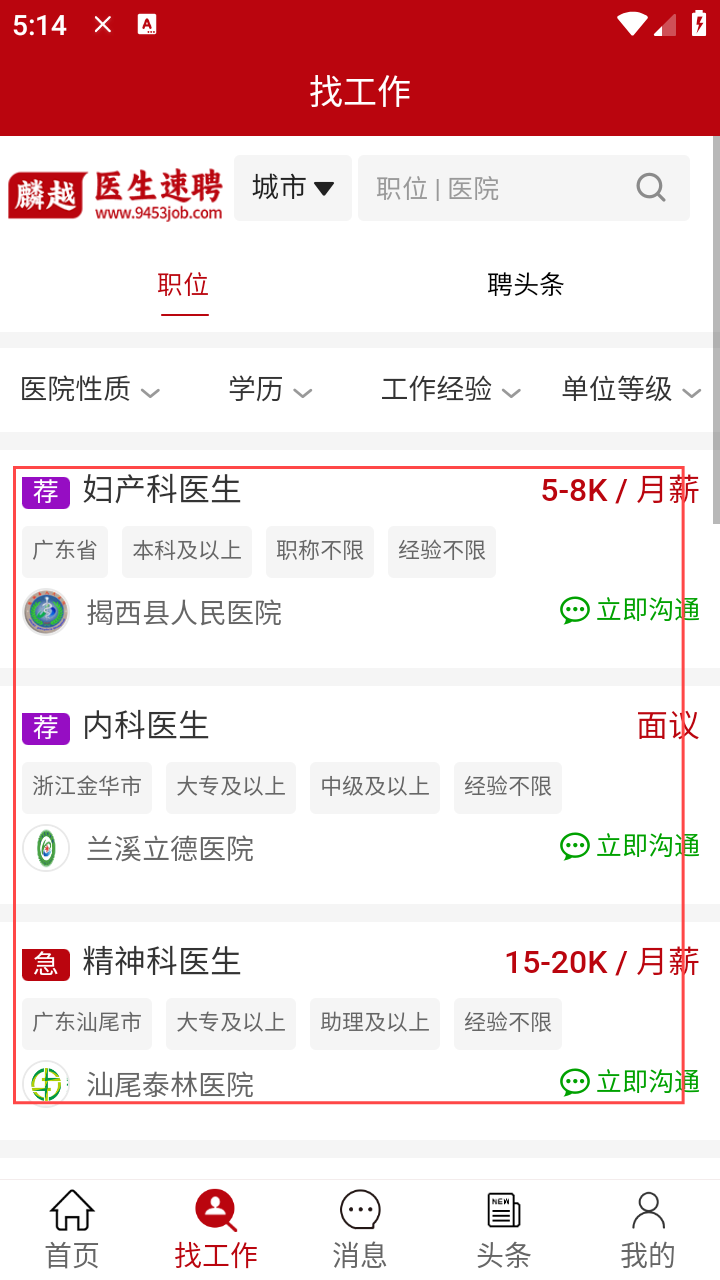Viewport: 720px width, 1280px height.
Task: Tap the magnifier search icon
Action: [651, 188]
